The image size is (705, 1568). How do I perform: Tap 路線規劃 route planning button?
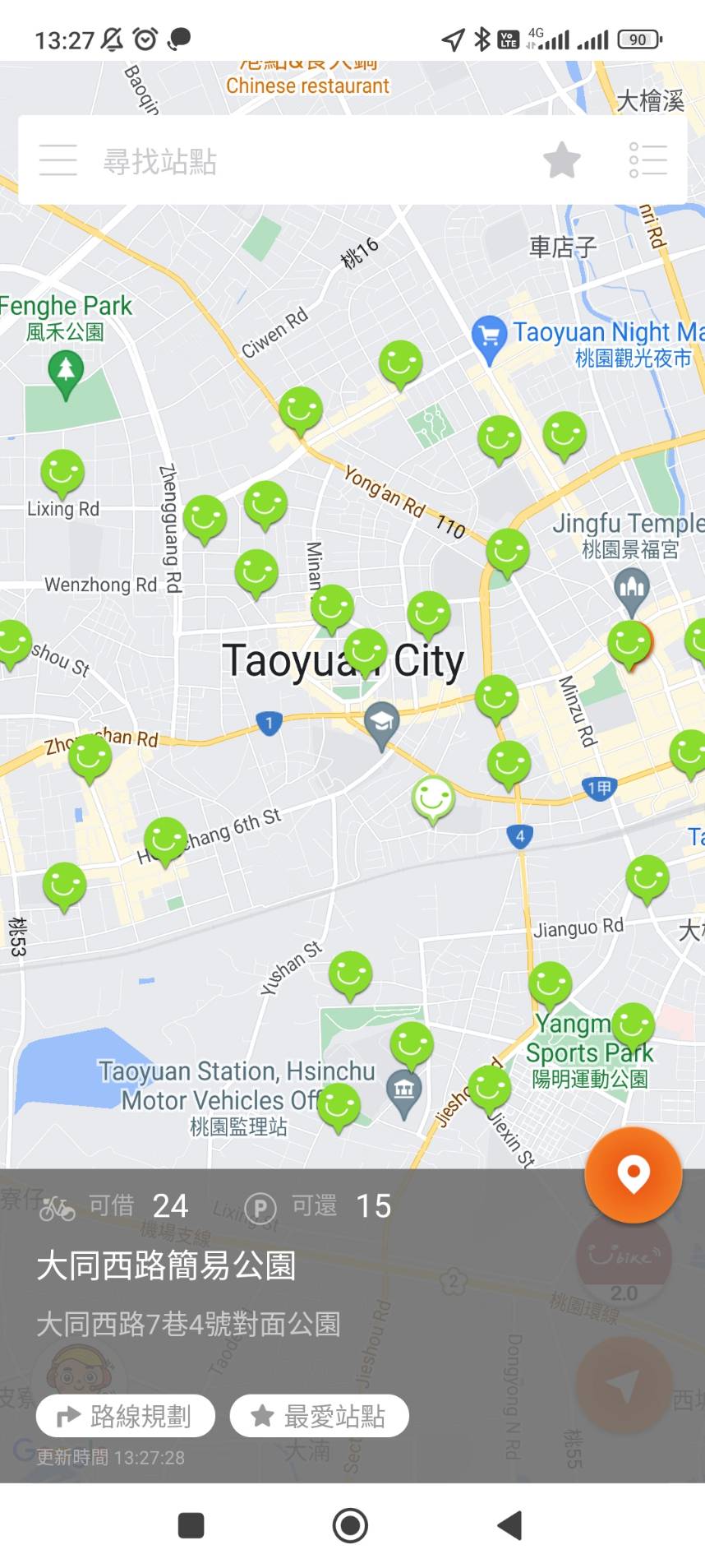pos(125,1416)
